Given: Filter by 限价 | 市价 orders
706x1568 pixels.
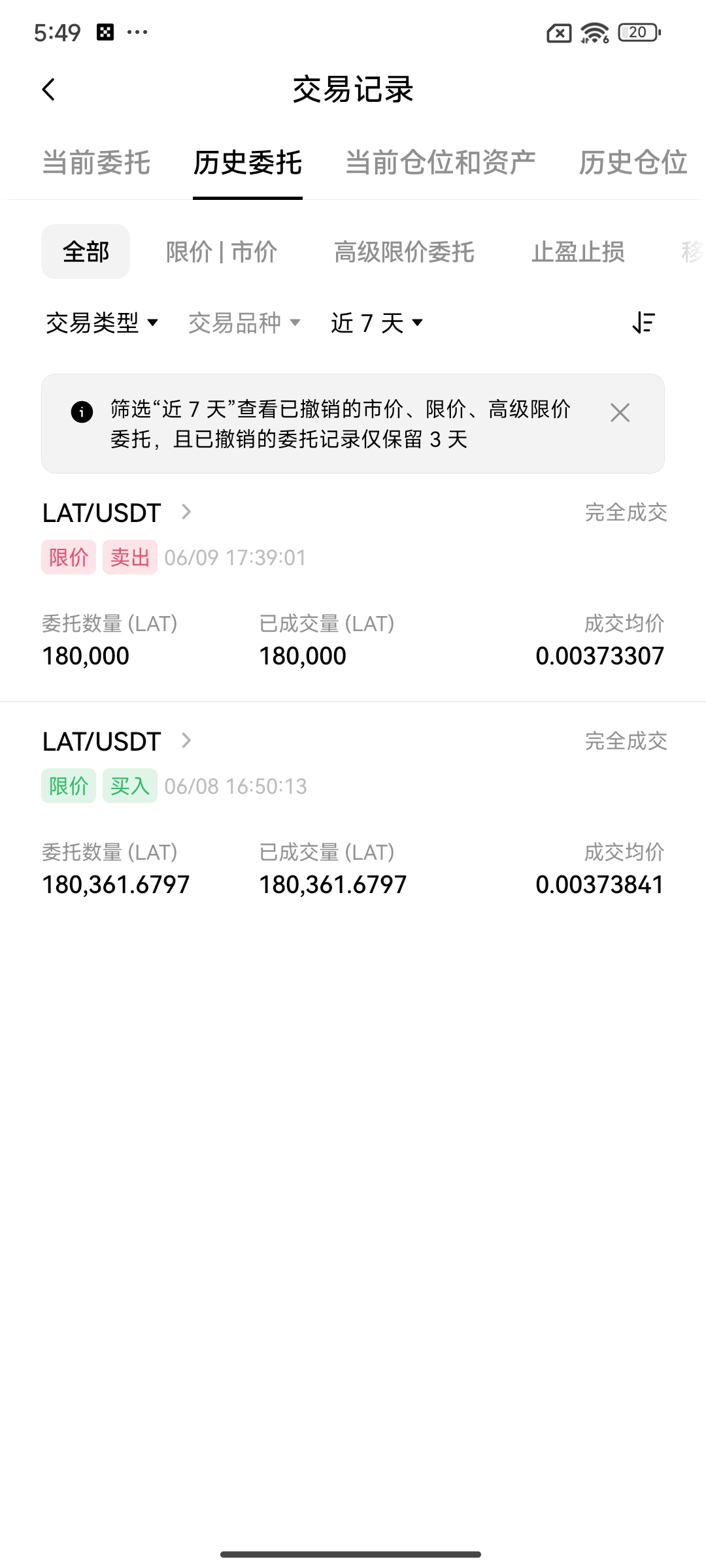Looking at the screenshot, I should pyautogui.click(x=222, y=252).
